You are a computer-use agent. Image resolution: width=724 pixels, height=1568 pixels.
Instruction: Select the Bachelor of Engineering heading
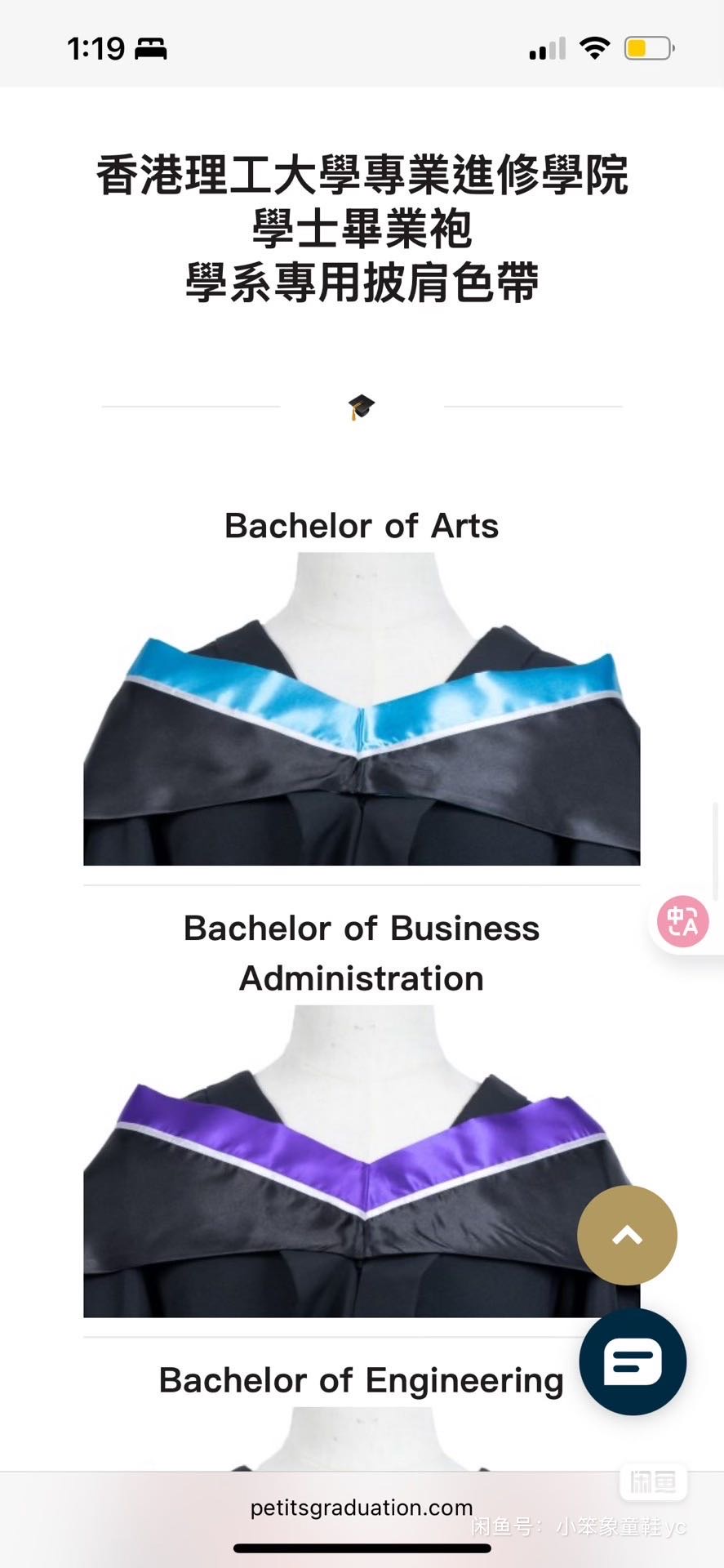[x=362, y=1380]
